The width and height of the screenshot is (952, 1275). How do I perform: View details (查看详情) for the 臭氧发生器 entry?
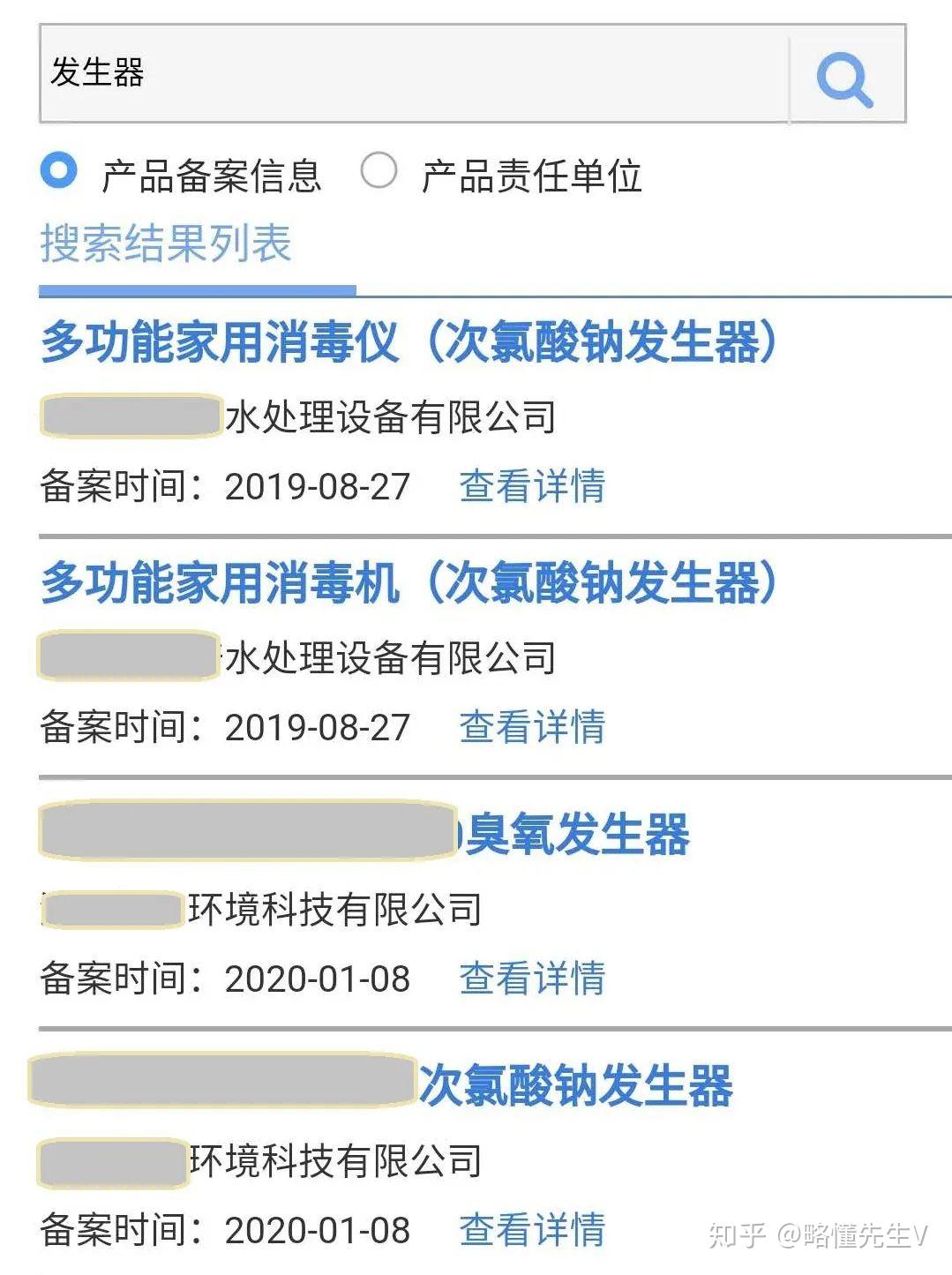click(x=532, y=979)
